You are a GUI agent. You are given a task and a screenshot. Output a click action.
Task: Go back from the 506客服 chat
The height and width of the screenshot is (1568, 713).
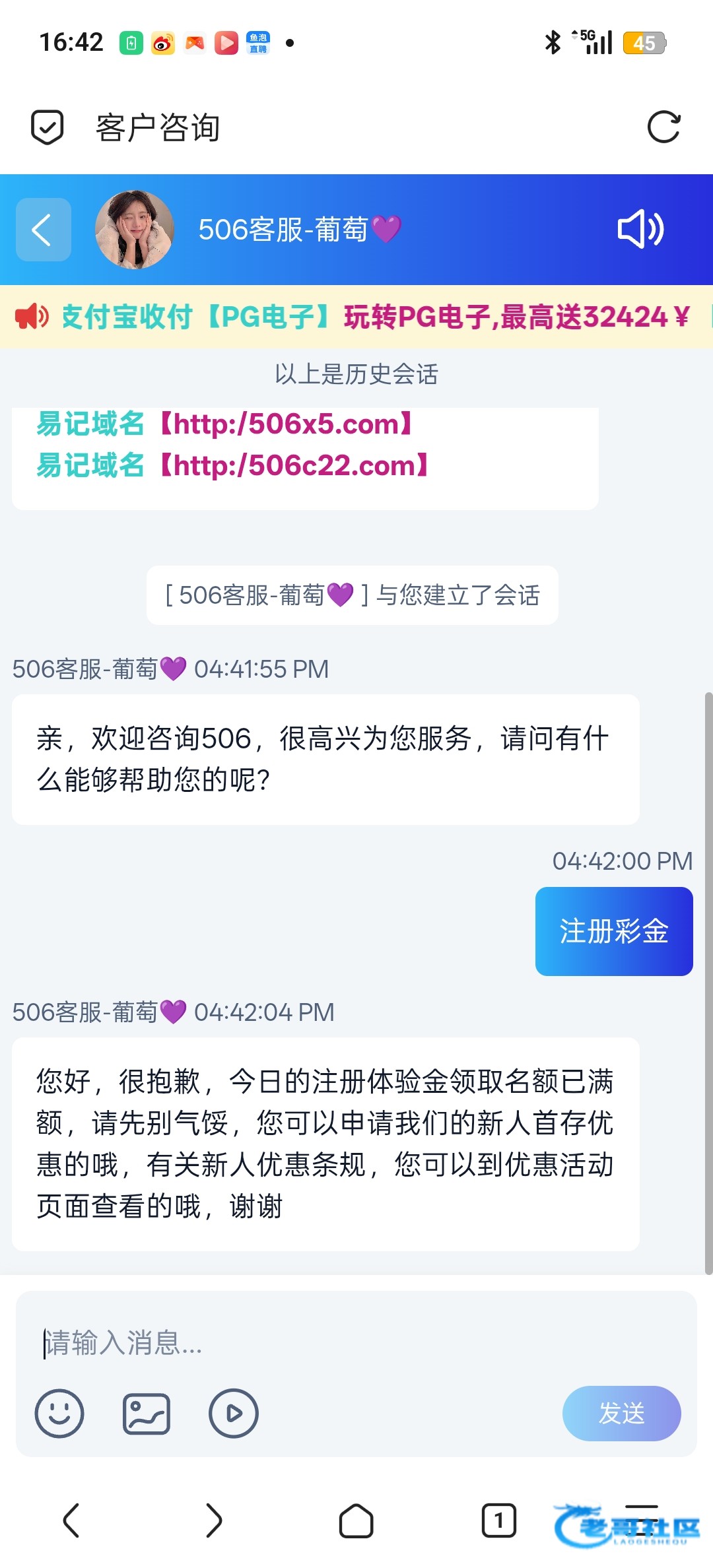(43, 230)
